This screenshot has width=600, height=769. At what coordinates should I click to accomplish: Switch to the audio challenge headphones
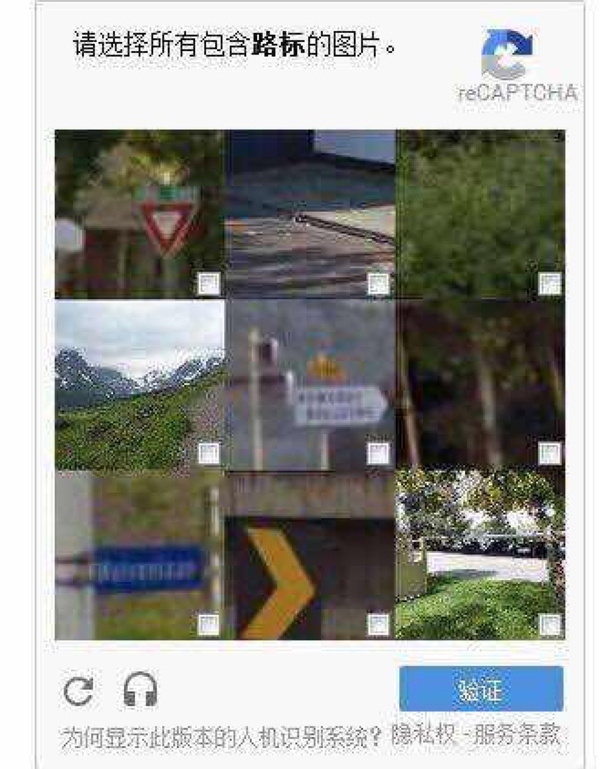pos(141,691)
